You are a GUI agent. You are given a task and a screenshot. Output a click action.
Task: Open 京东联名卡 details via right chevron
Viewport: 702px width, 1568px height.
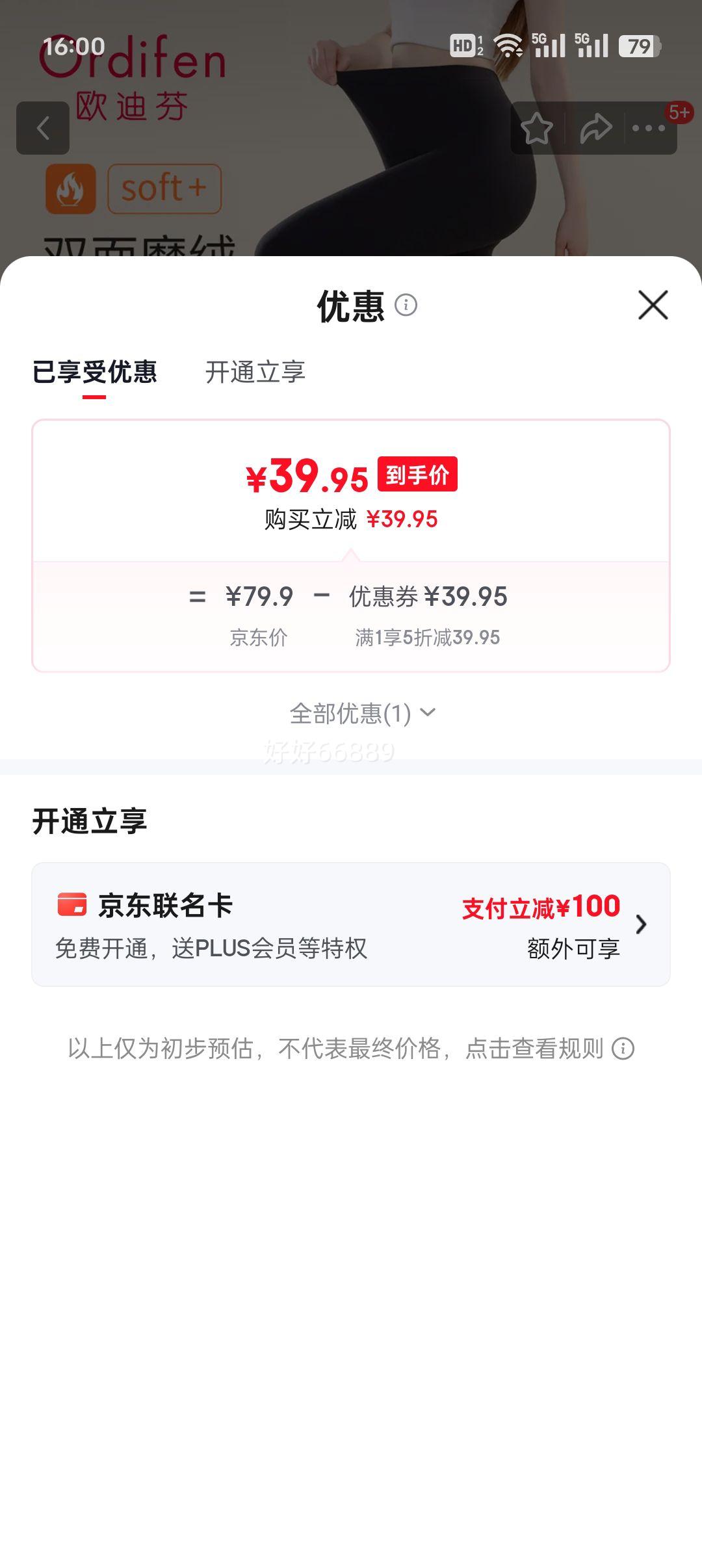[641, 926]
